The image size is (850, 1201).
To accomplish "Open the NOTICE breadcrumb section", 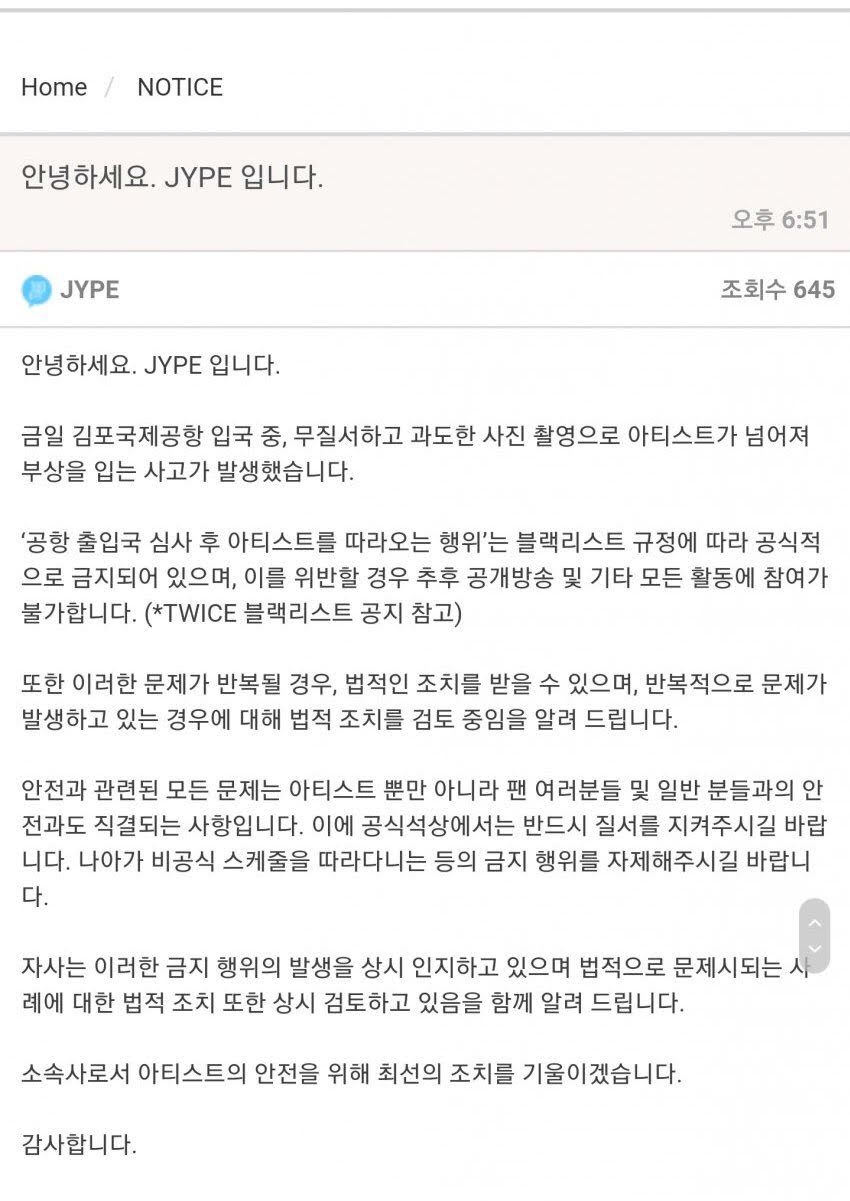I will (x=180, y=87).
